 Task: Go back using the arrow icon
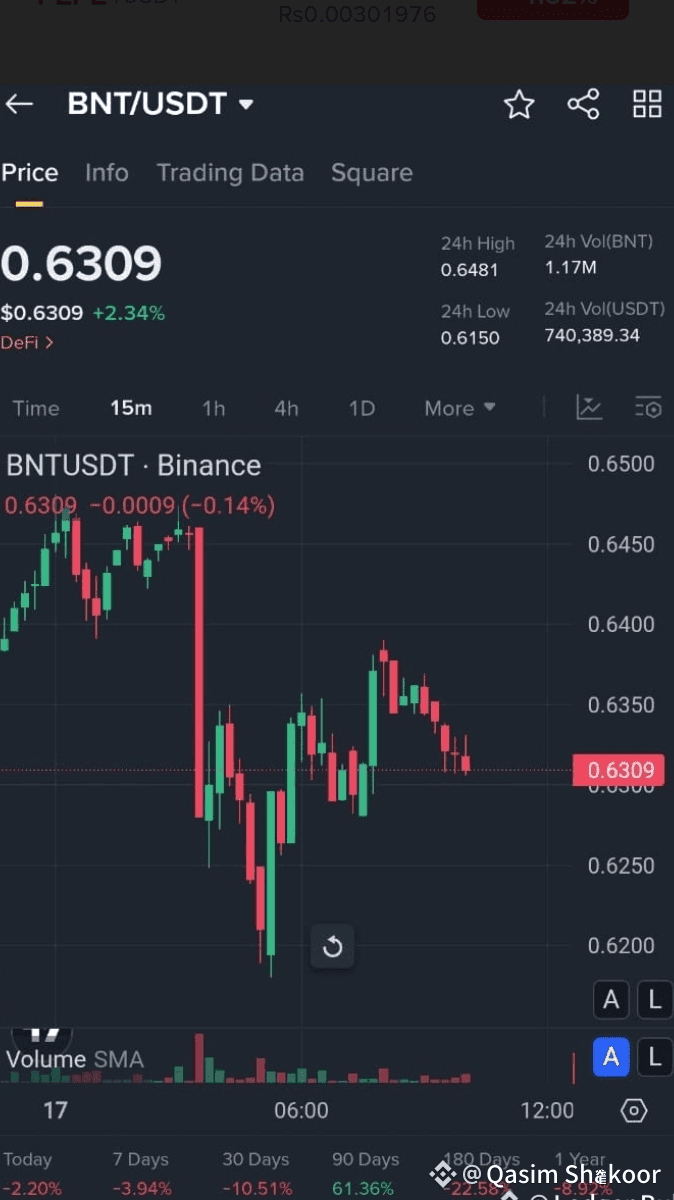(x=20, y=104)
